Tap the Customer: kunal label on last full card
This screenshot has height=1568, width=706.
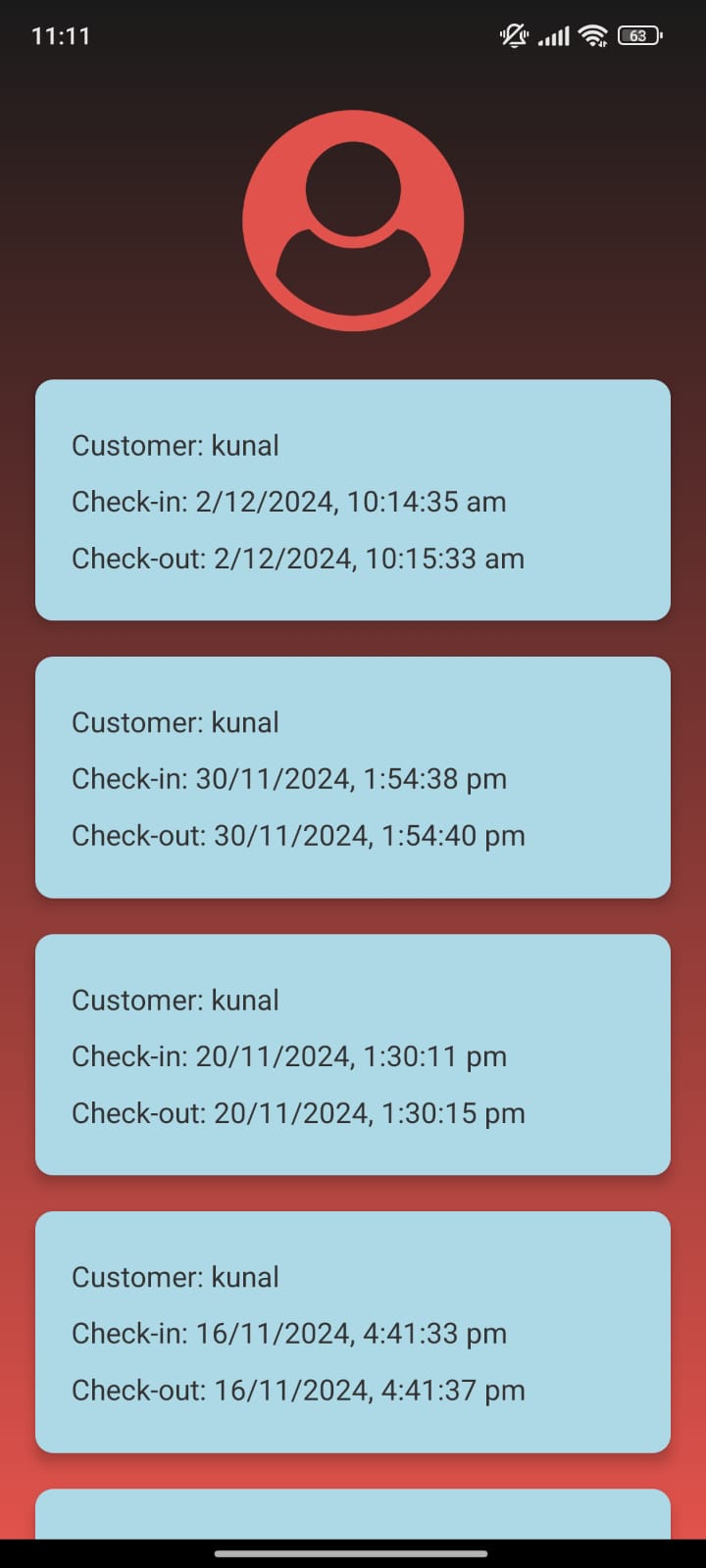tap(176, 1277)
